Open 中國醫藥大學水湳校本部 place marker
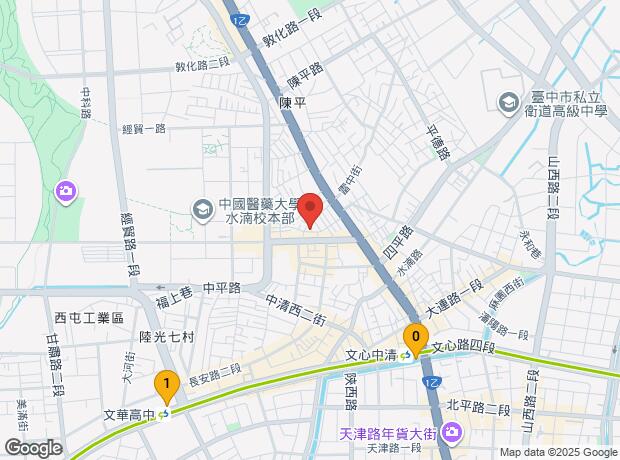Image resolution: width=620 pixels, height=460 pixels. [203, 209]
